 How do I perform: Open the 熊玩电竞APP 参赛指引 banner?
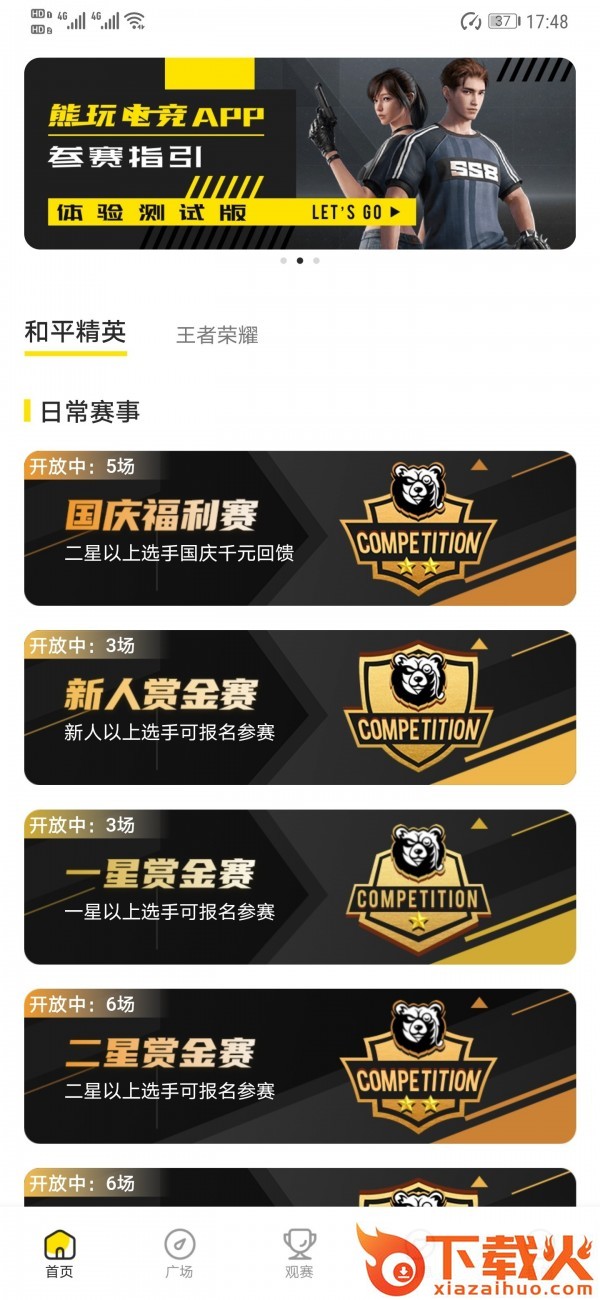pyautogui.click(x=299, y=153)
